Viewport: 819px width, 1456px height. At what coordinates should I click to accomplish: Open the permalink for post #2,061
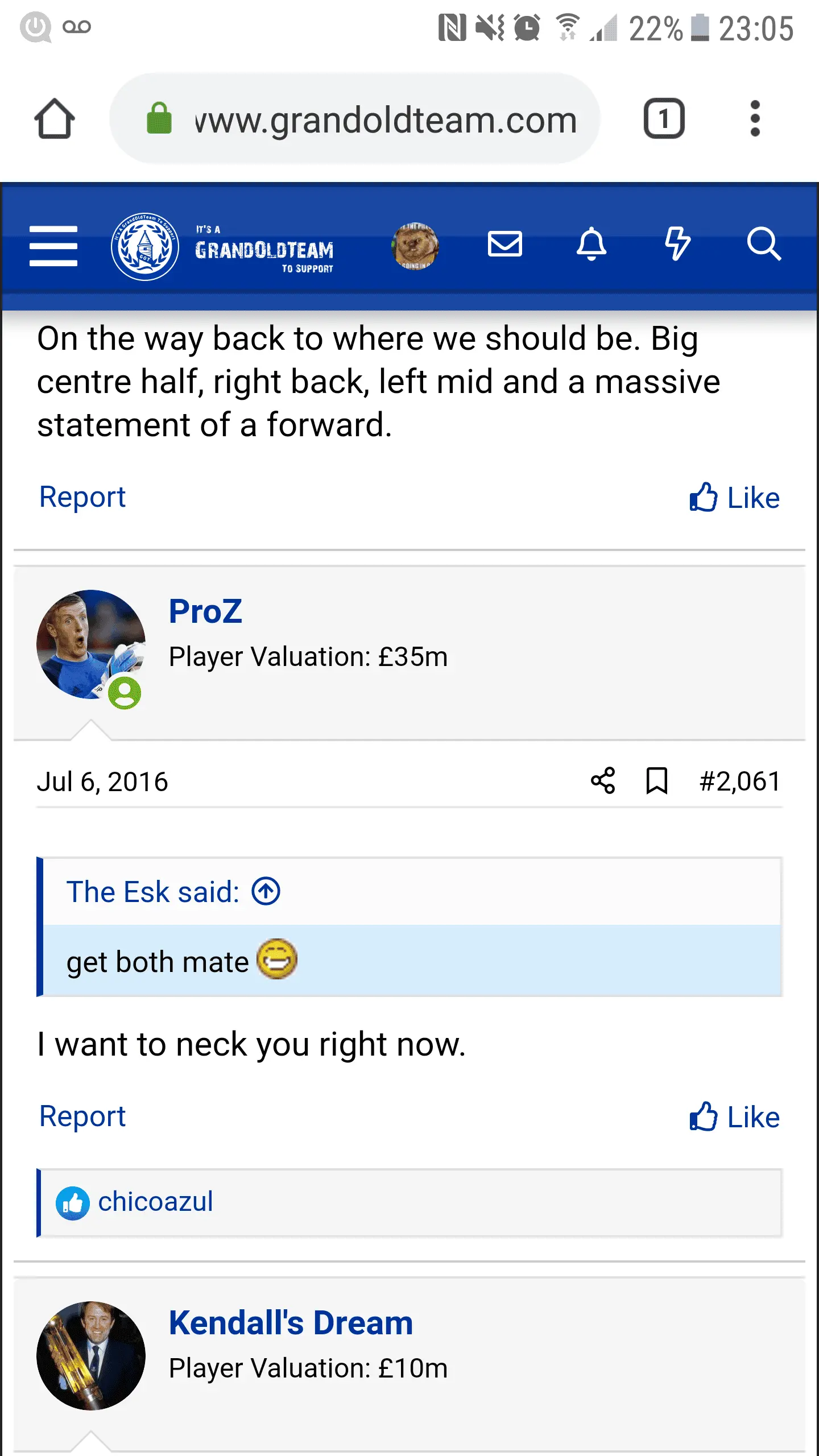click(739, 781)
